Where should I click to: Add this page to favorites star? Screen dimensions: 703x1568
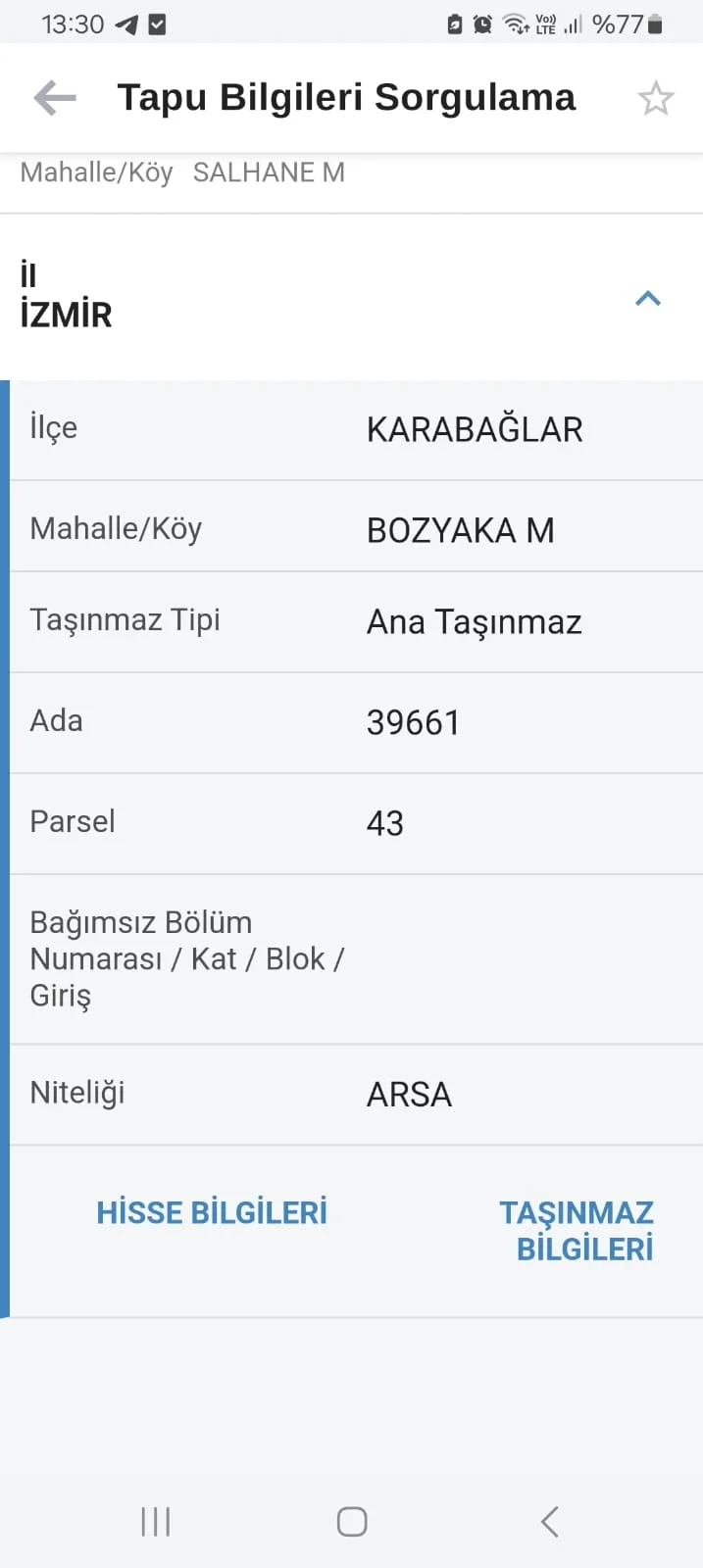click(x=655, y=98)
